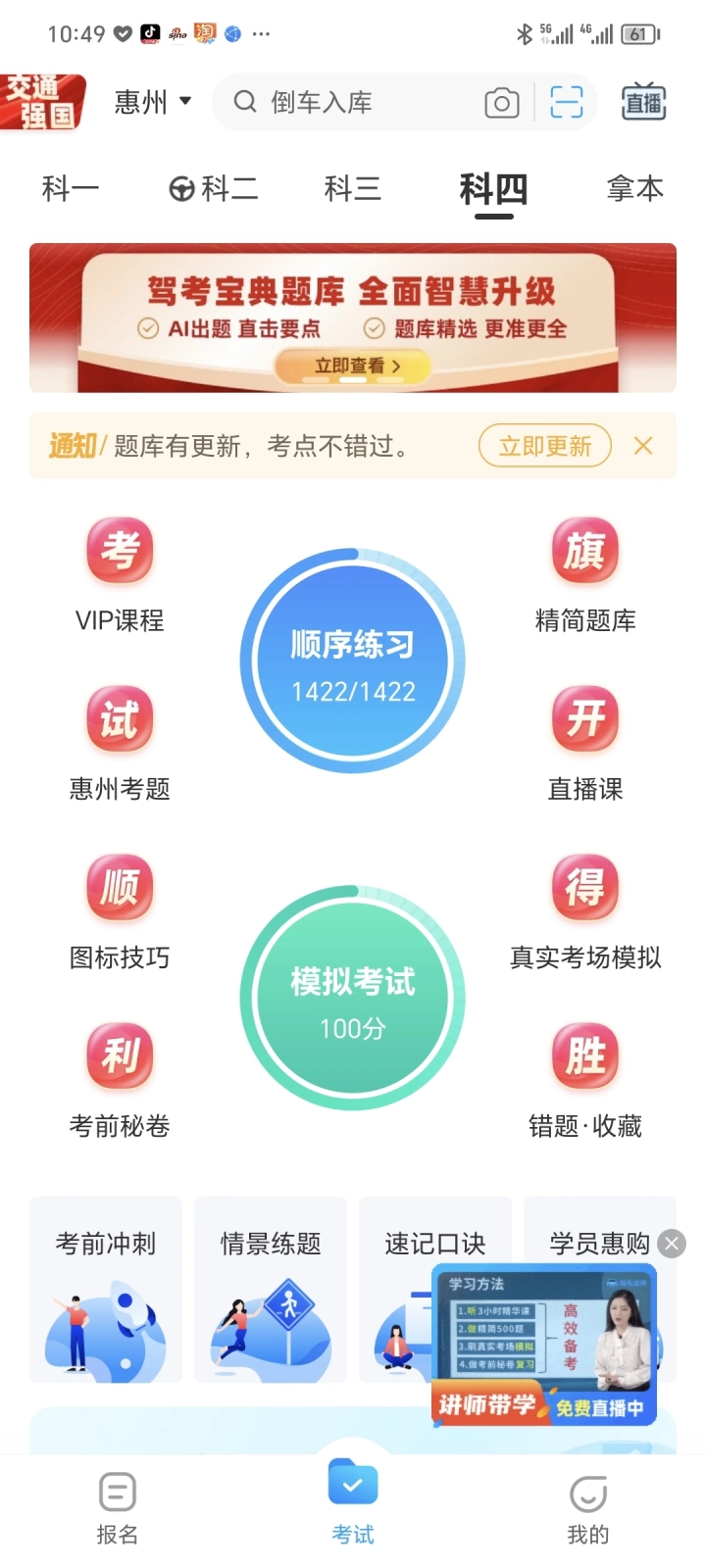Screen dimensions: 706x1568
Task: Start the 模拟考试 mock exam
Action: [353, 999]
